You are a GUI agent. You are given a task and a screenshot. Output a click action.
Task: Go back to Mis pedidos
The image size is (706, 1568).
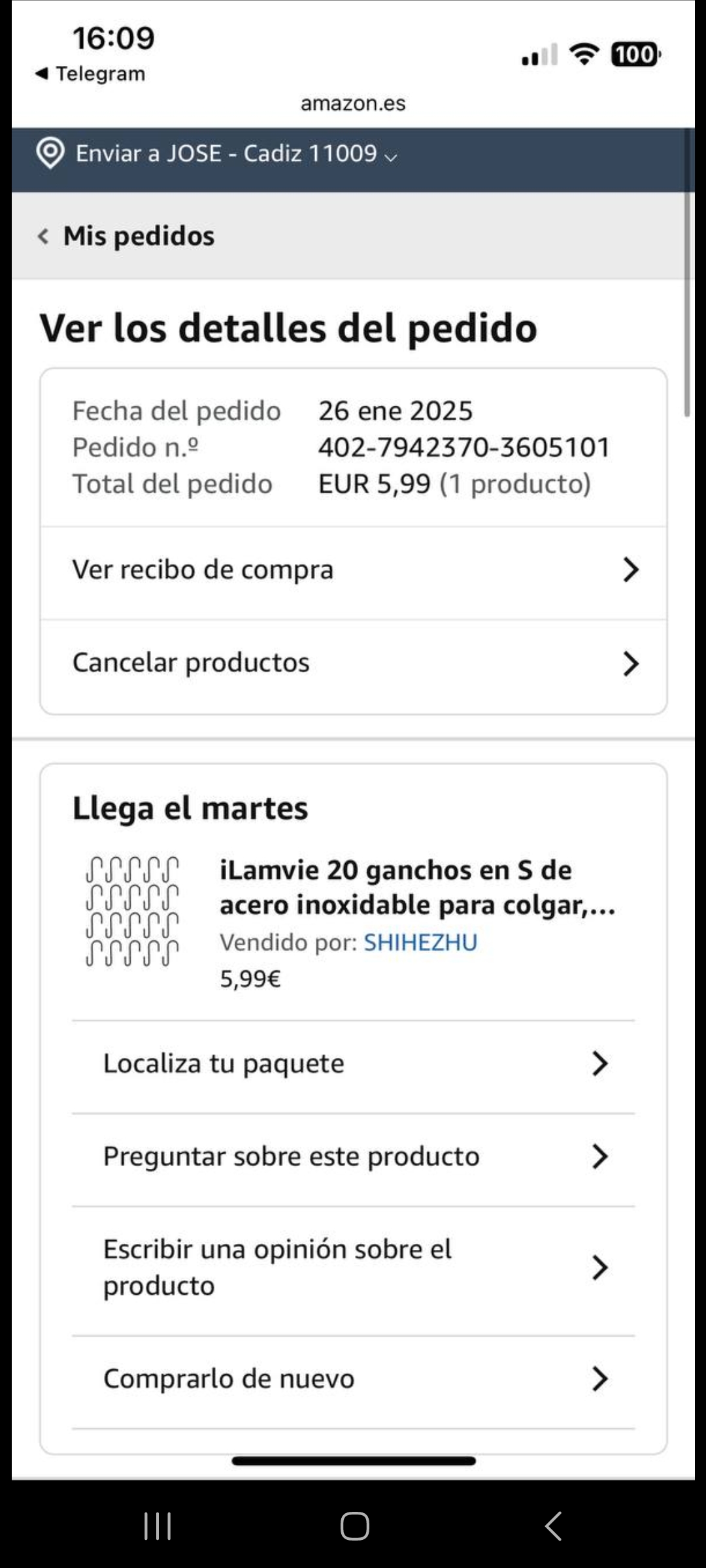point(127,236)
